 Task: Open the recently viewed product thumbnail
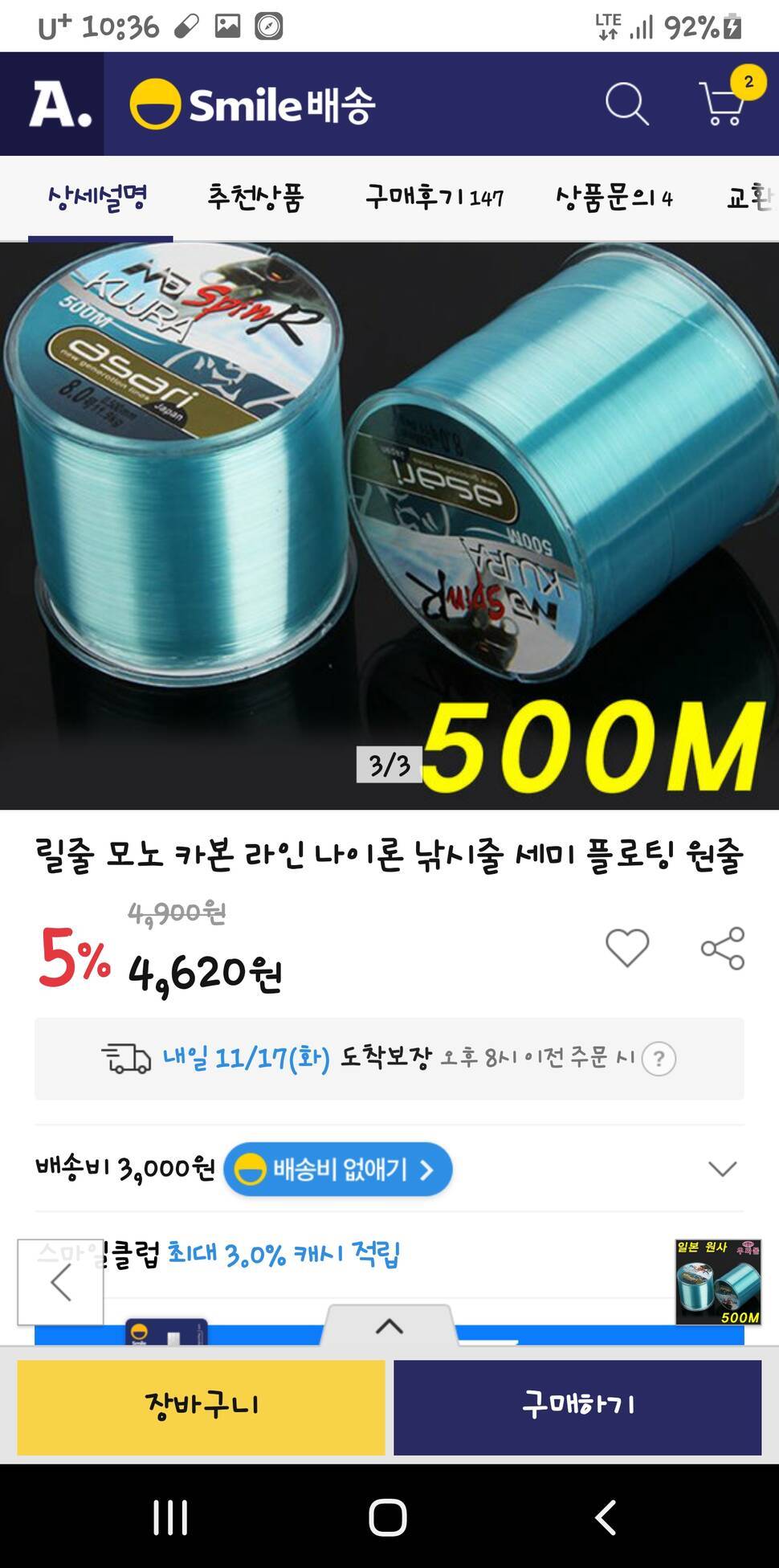pos(717,1282)
